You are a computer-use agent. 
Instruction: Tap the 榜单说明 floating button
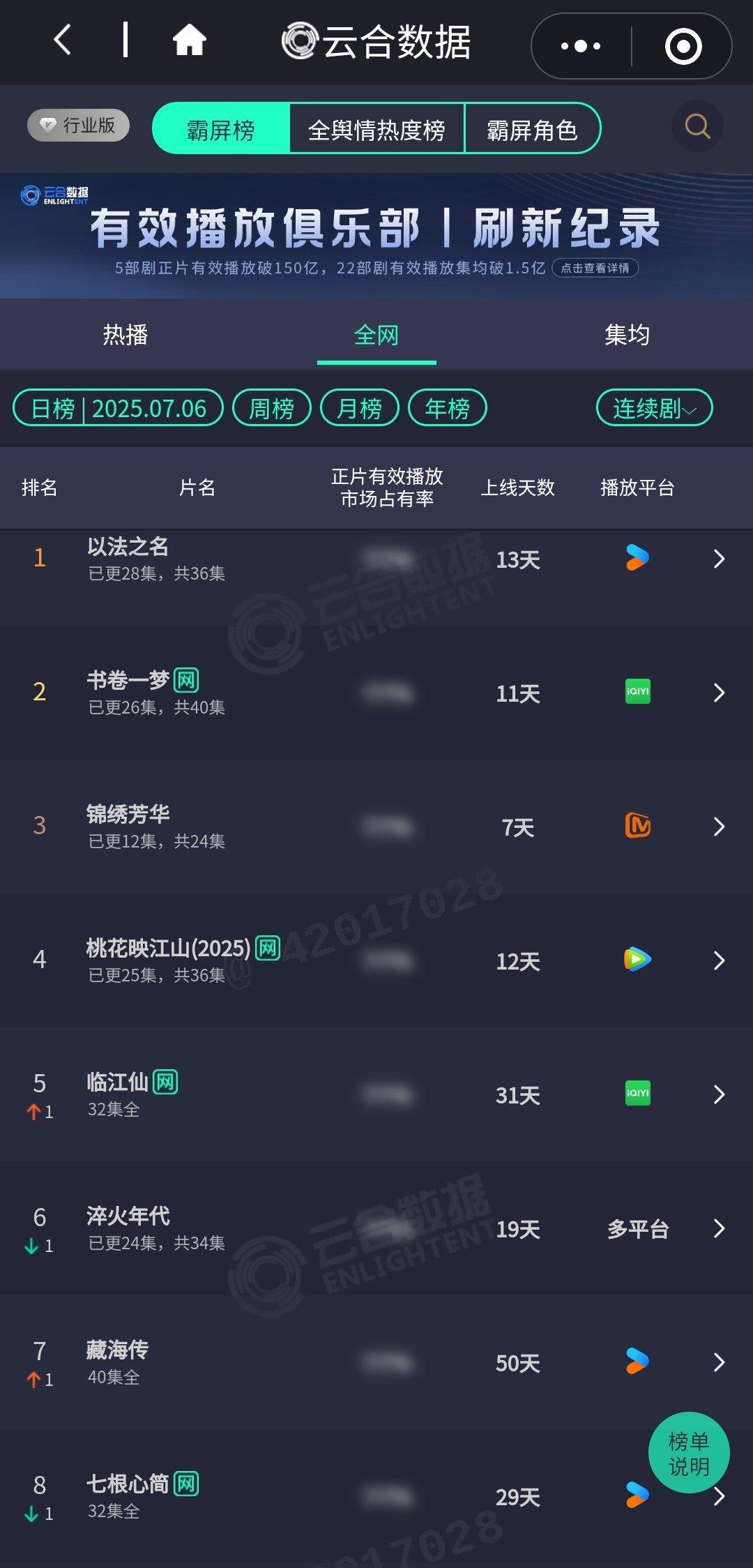pyautogui.click(x=689, y=1453)
